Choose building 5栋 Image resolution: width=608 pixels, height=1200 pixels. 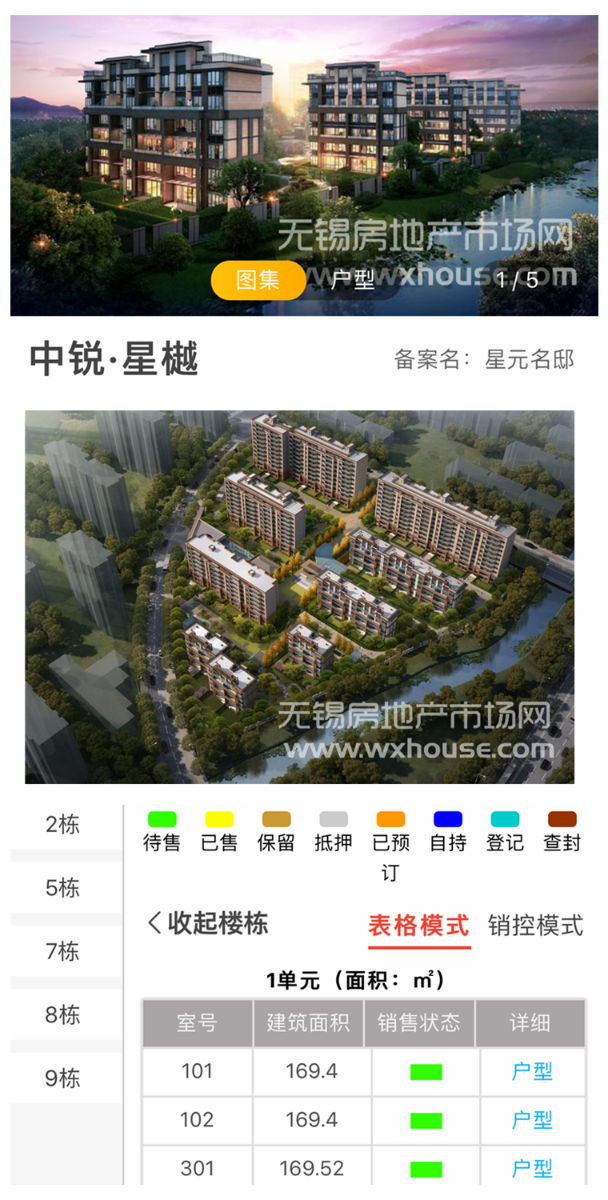coord(63,888)
